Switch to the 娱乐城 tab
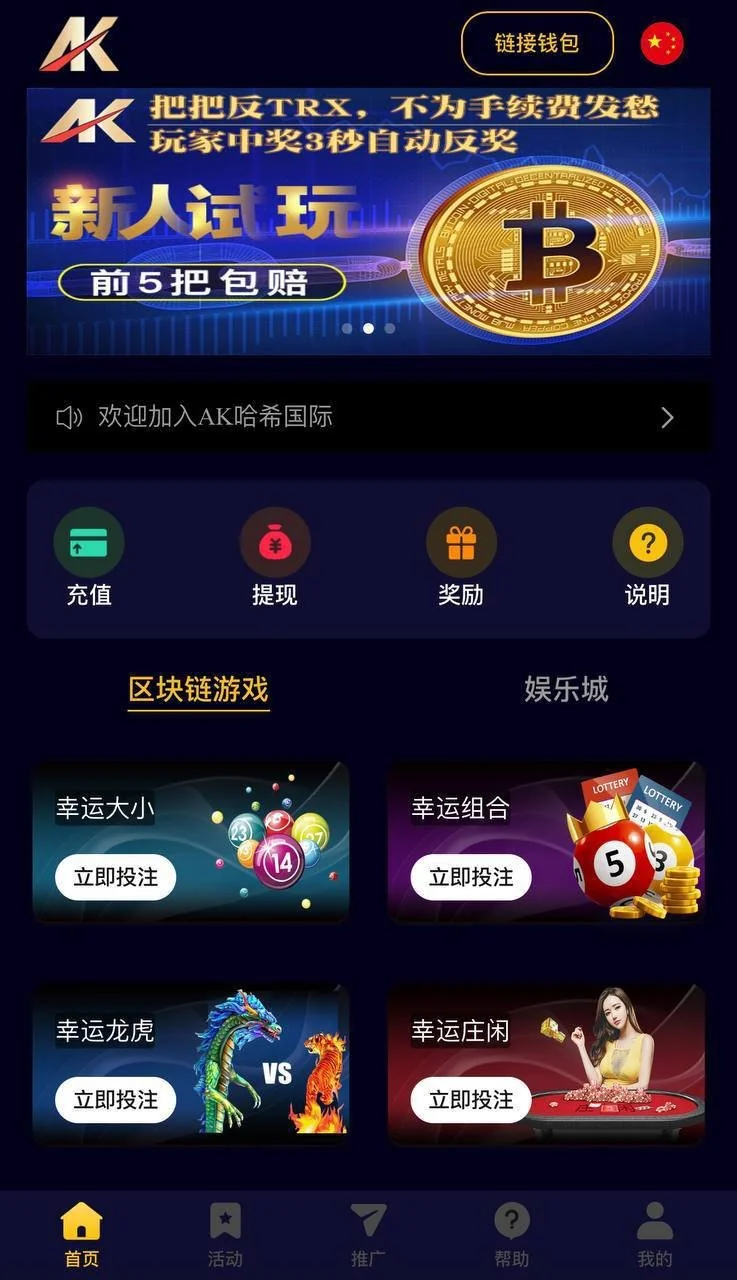The height and width of the screenshot is (1280, 737). pos(566,689)
